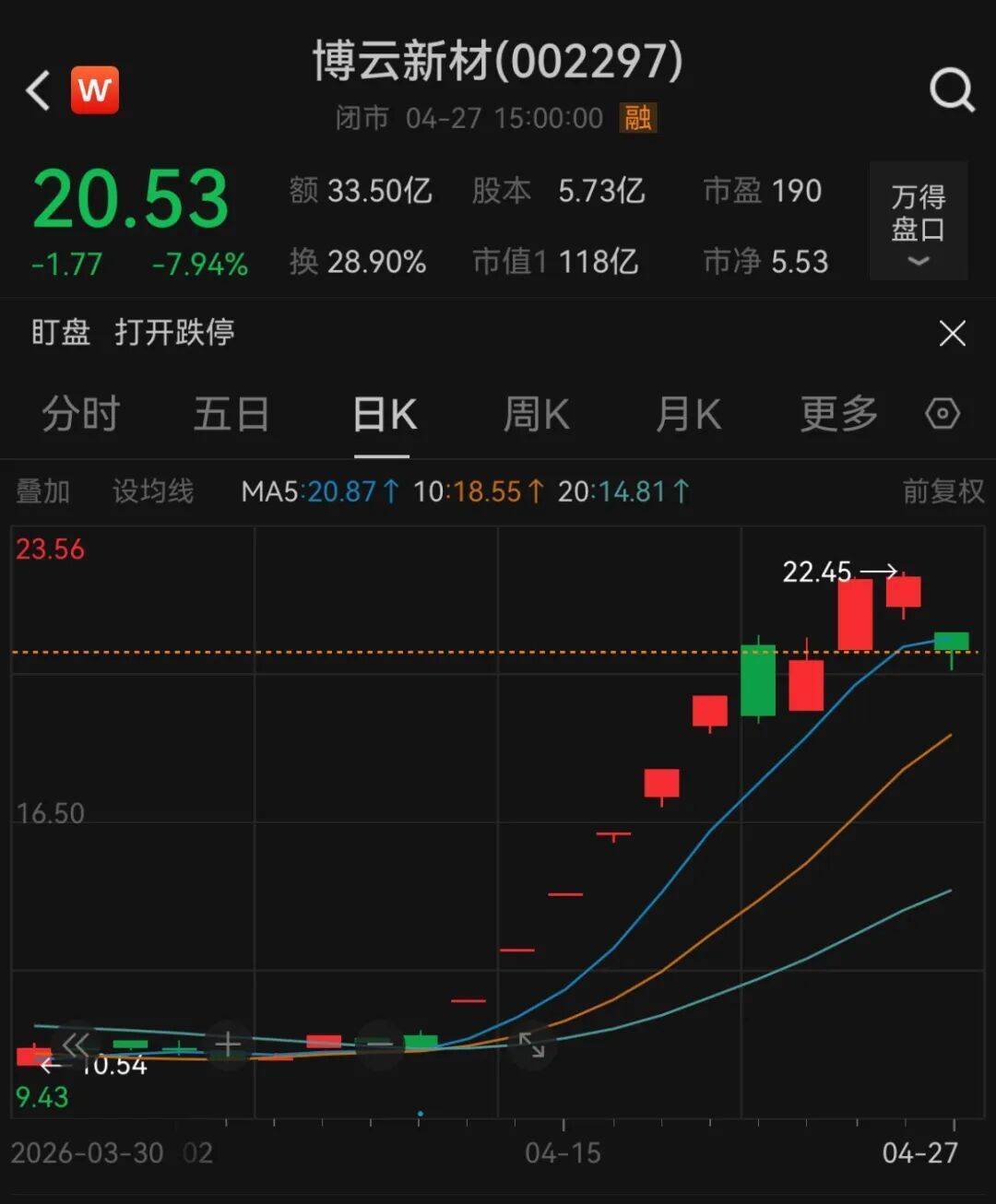Screen dimensions: 996x1204
Task: Expand the 万得盘口 panel
Action: tap(918, 221)
